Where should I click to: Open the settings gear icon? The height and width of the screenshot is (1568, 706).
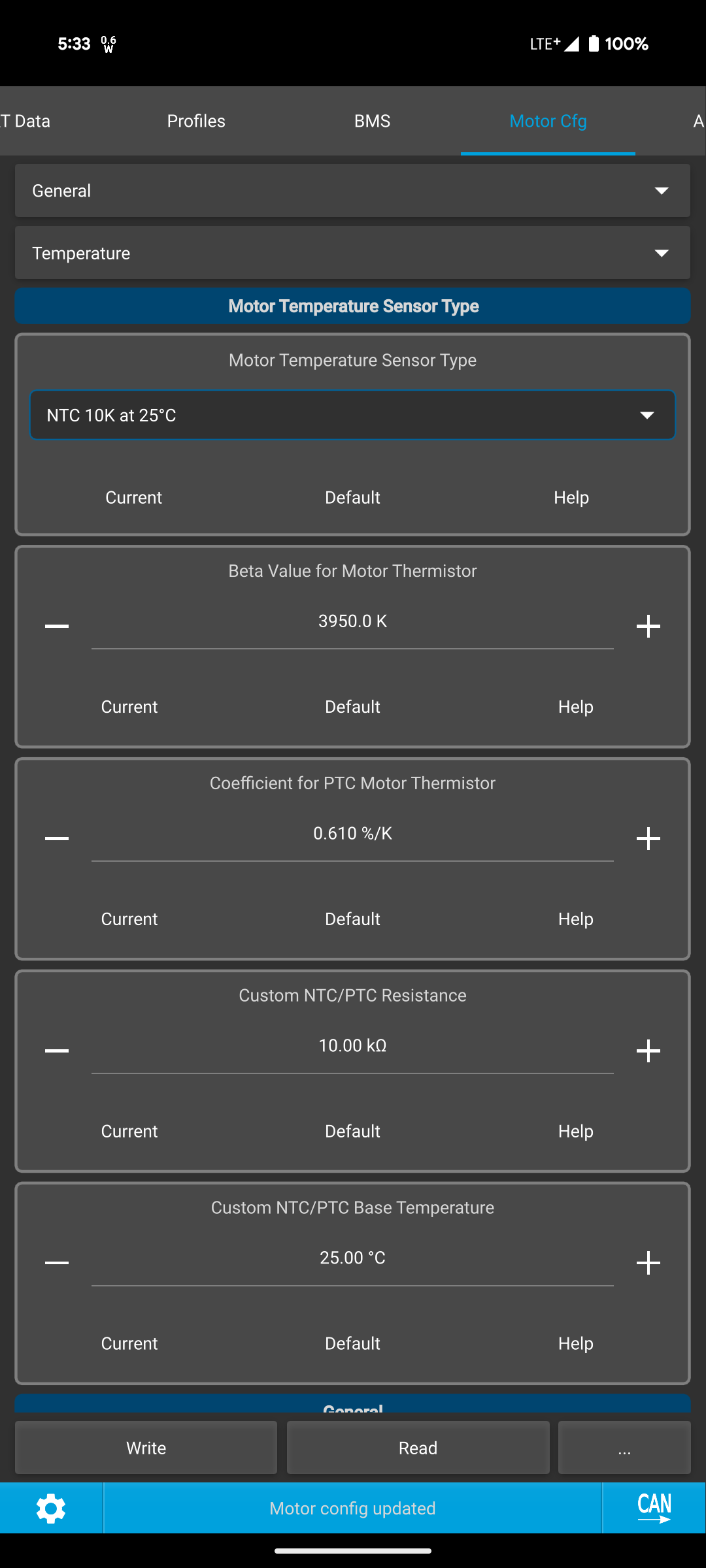51,1508
